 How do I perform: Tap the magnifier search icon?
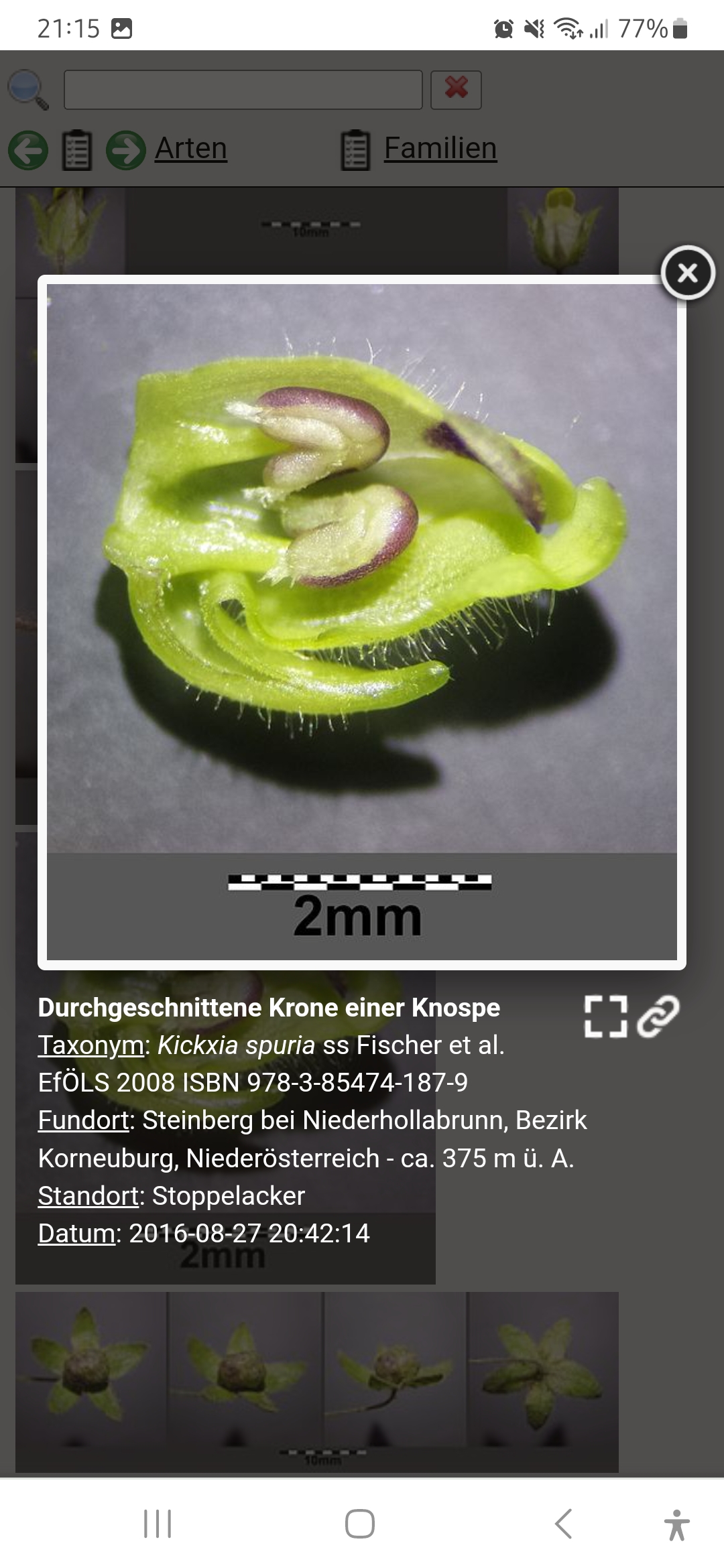[x=28, y=90]
